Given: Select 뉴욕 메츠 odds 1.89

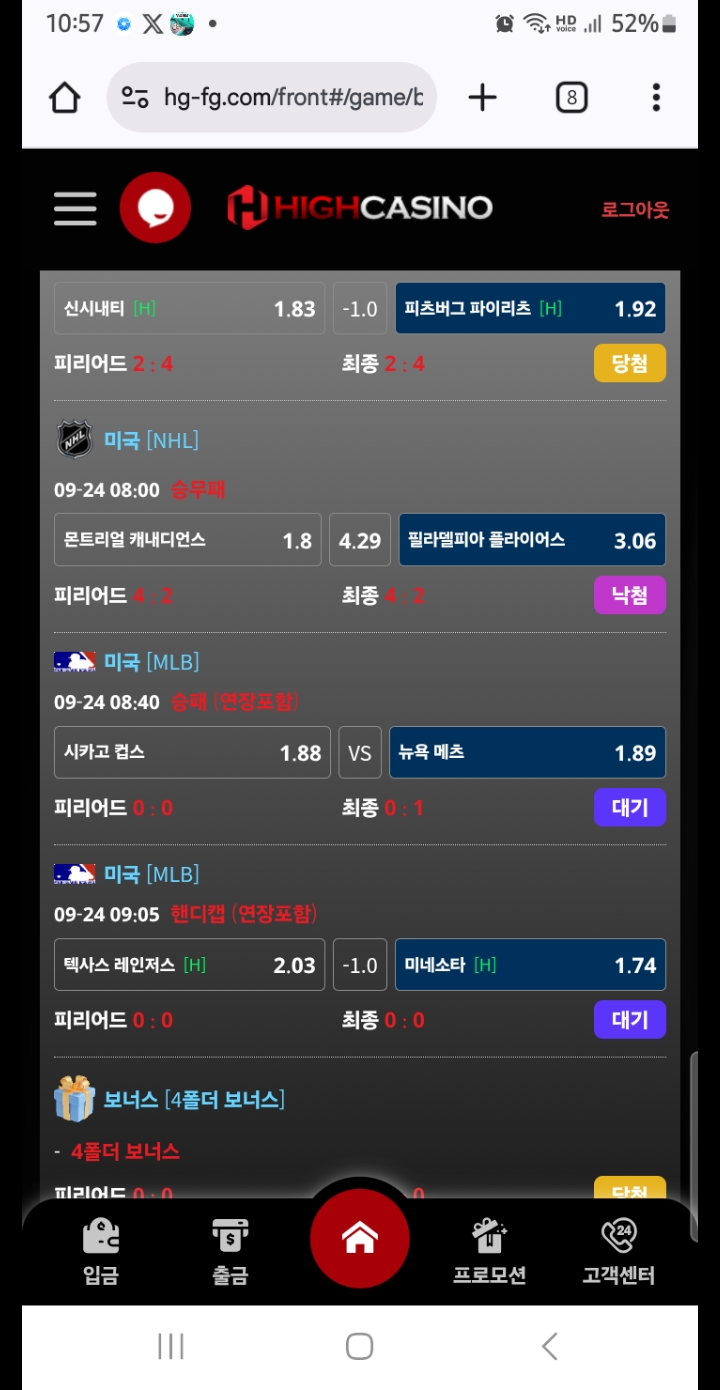Looking at the screenshot, I should tap(528, 752).
